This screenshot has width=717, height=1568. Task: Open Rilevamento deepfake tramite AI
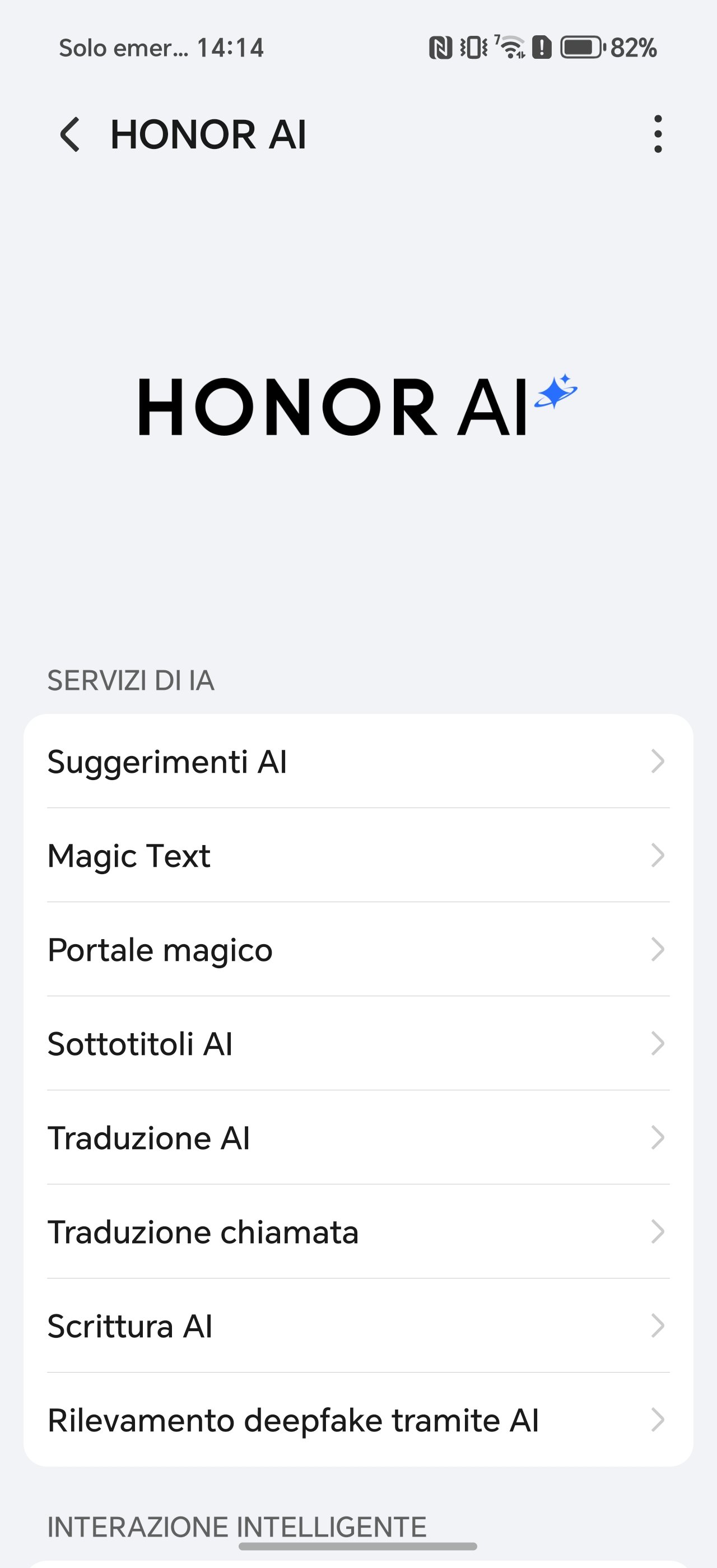358,1420
